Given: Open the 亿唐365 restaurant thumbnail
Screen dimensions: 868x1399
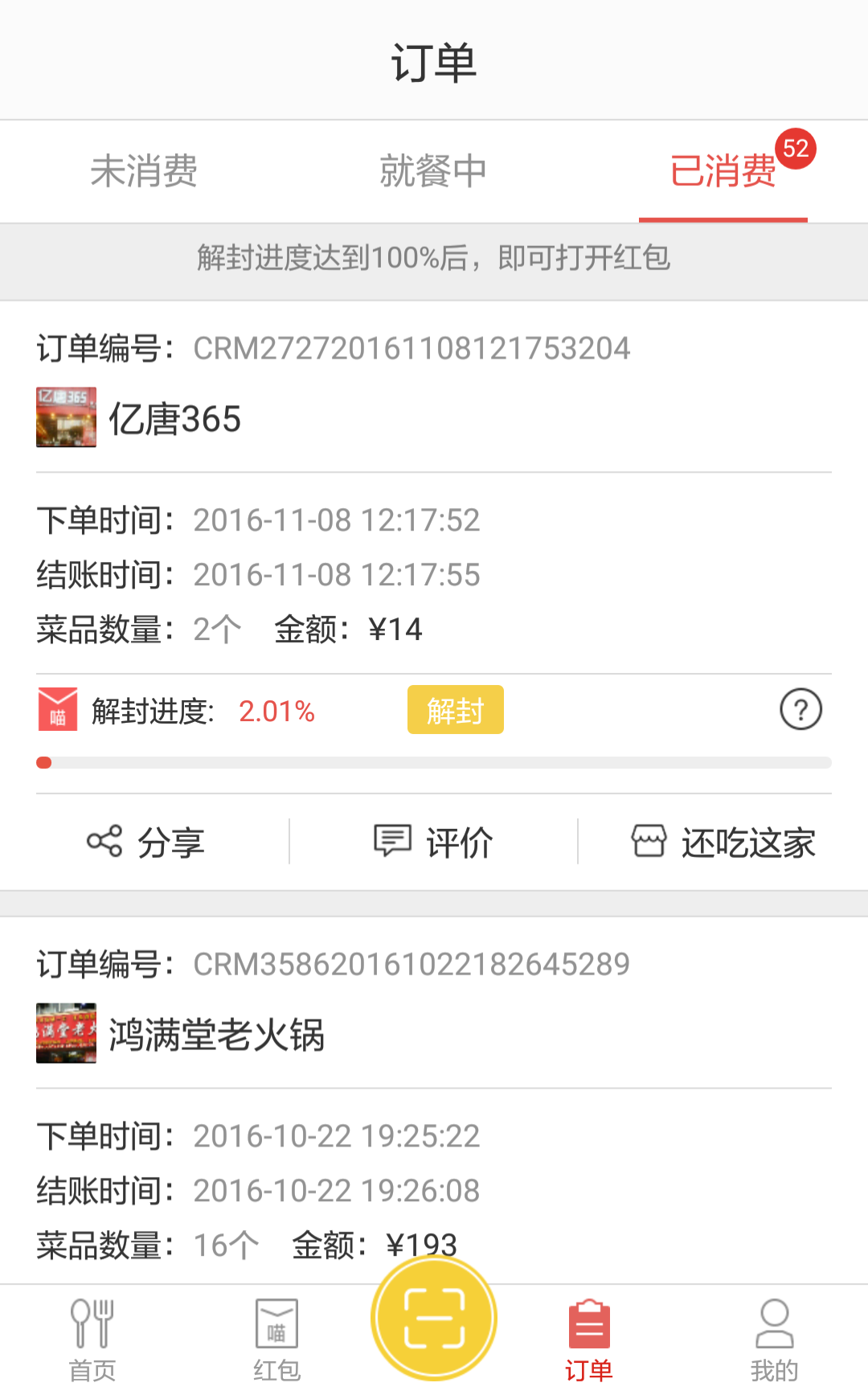Looking at the screenshot, I should tap(66, 417).
